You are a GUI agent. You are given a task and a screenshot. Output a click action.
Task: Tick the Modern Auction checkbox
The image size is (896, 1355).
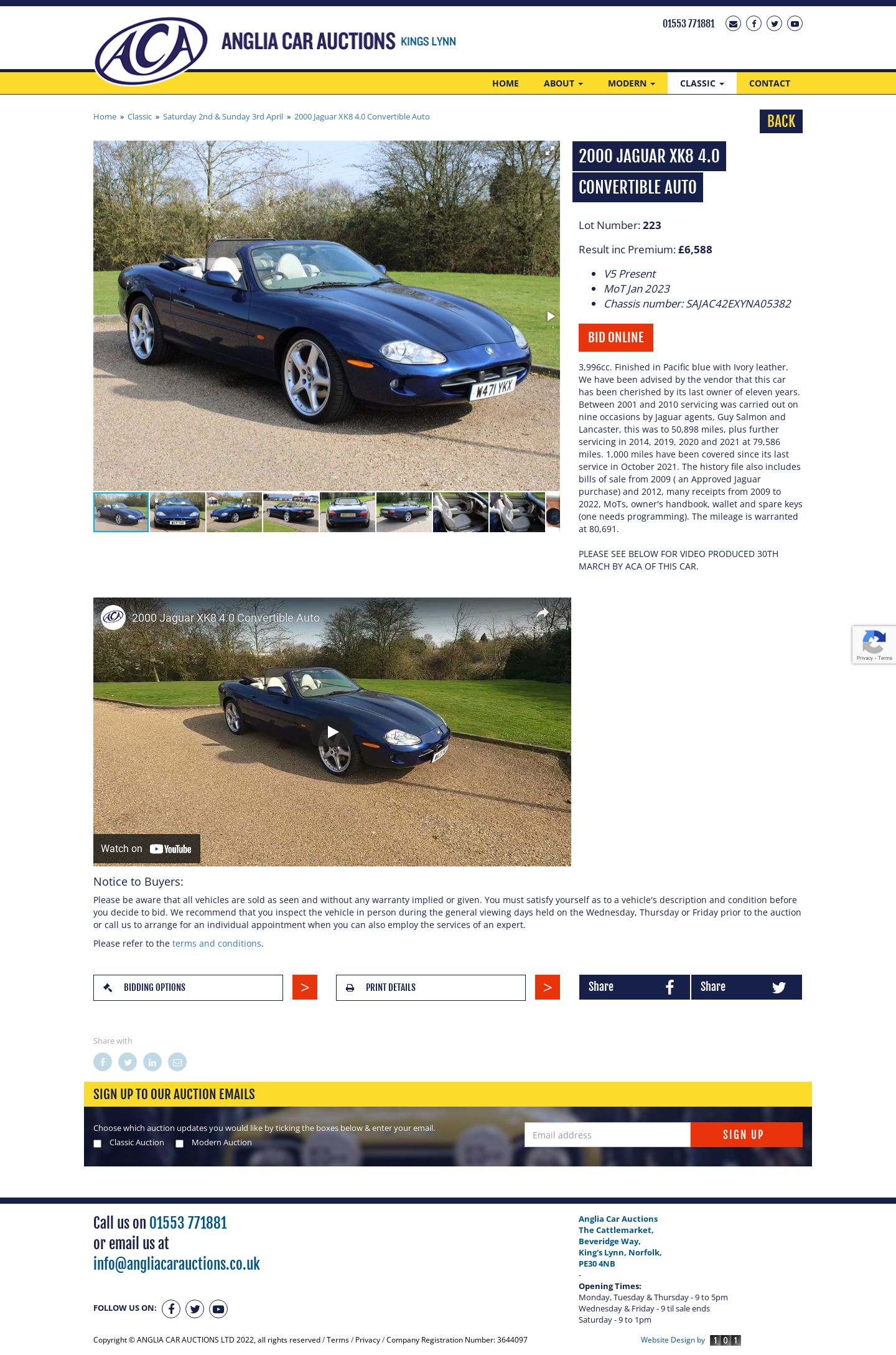[179, 1143]
